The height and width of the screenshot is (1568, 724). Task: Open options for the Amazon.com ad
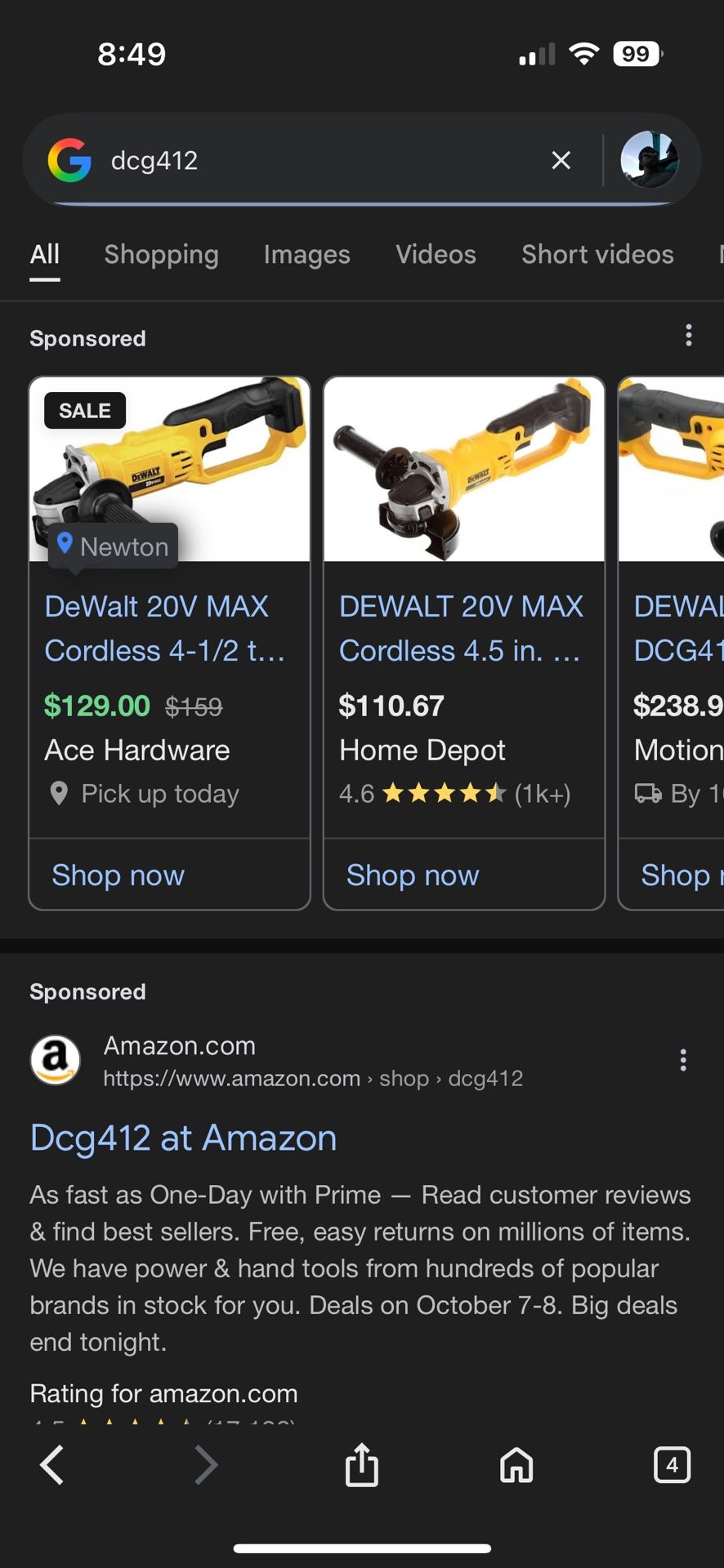pyautogui.click(x=683, y=1060)
